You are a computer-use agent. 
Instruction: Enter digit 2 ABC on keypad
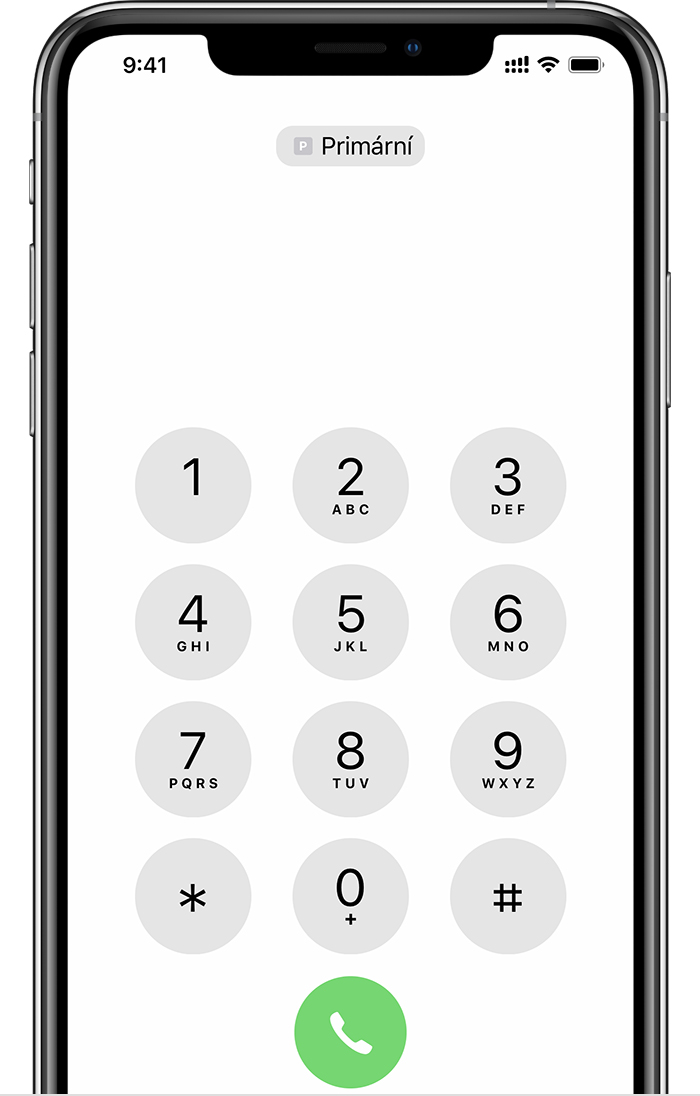pyautogui.click(x=350, y=485)
